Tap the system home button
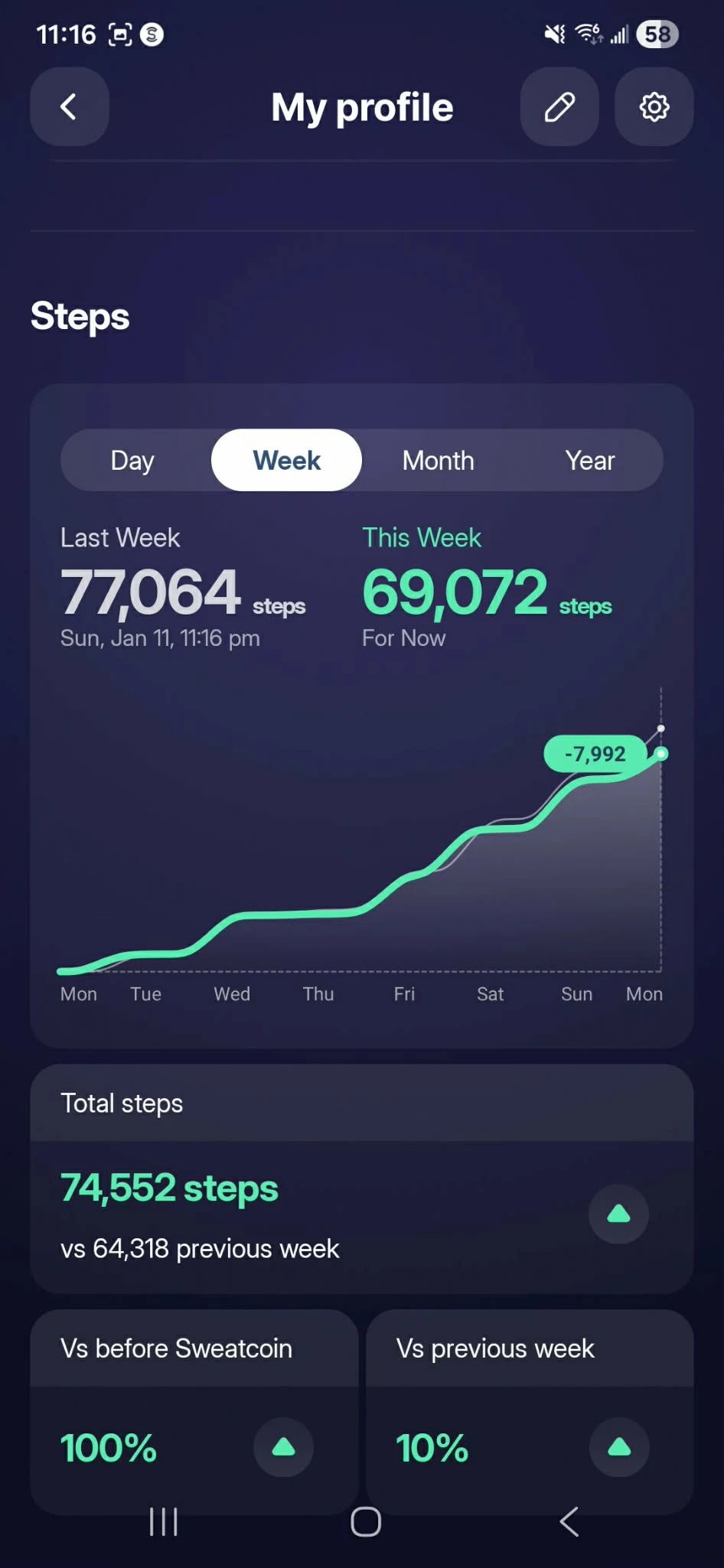 coord(366,1522)
